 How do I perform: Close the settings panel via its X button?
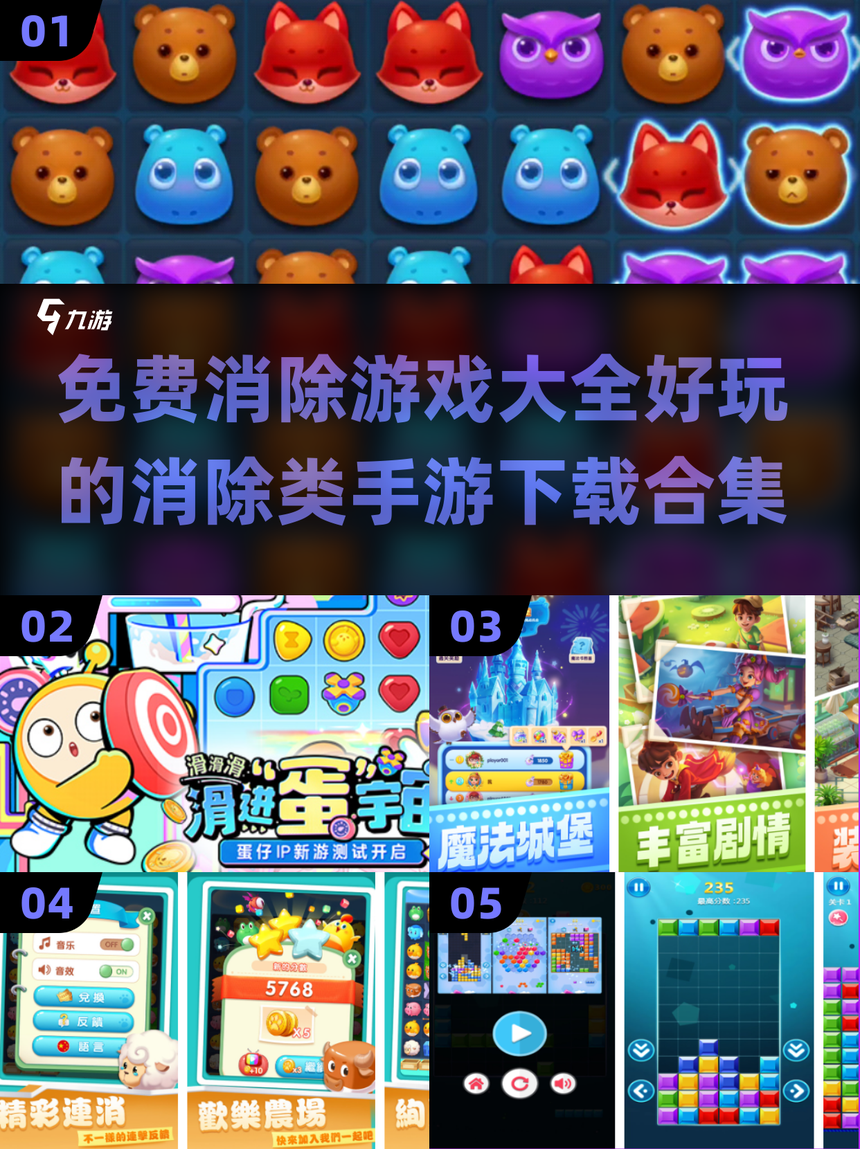pos(147,916)
